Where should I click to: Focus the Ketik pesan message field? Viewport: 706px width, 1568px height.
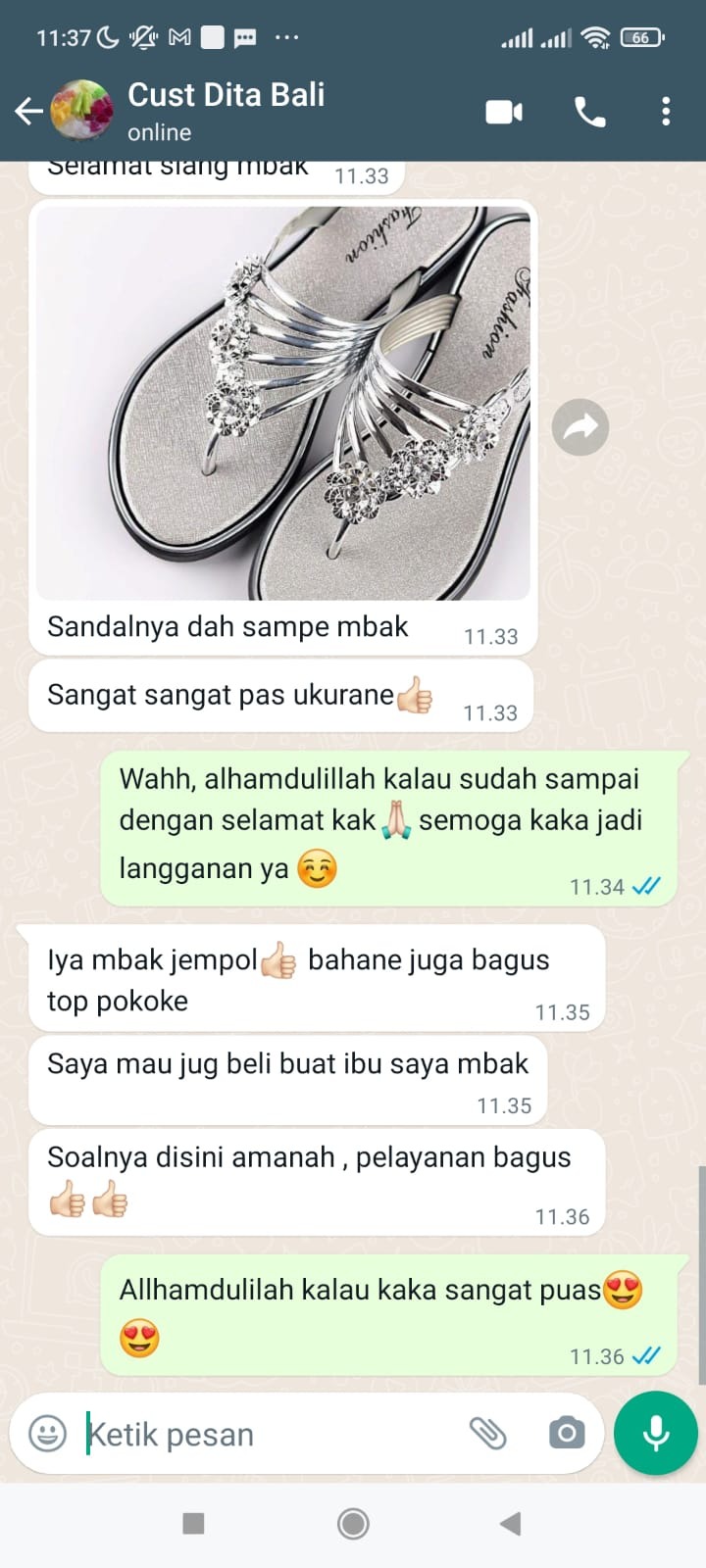click(x=265, y=1435)
